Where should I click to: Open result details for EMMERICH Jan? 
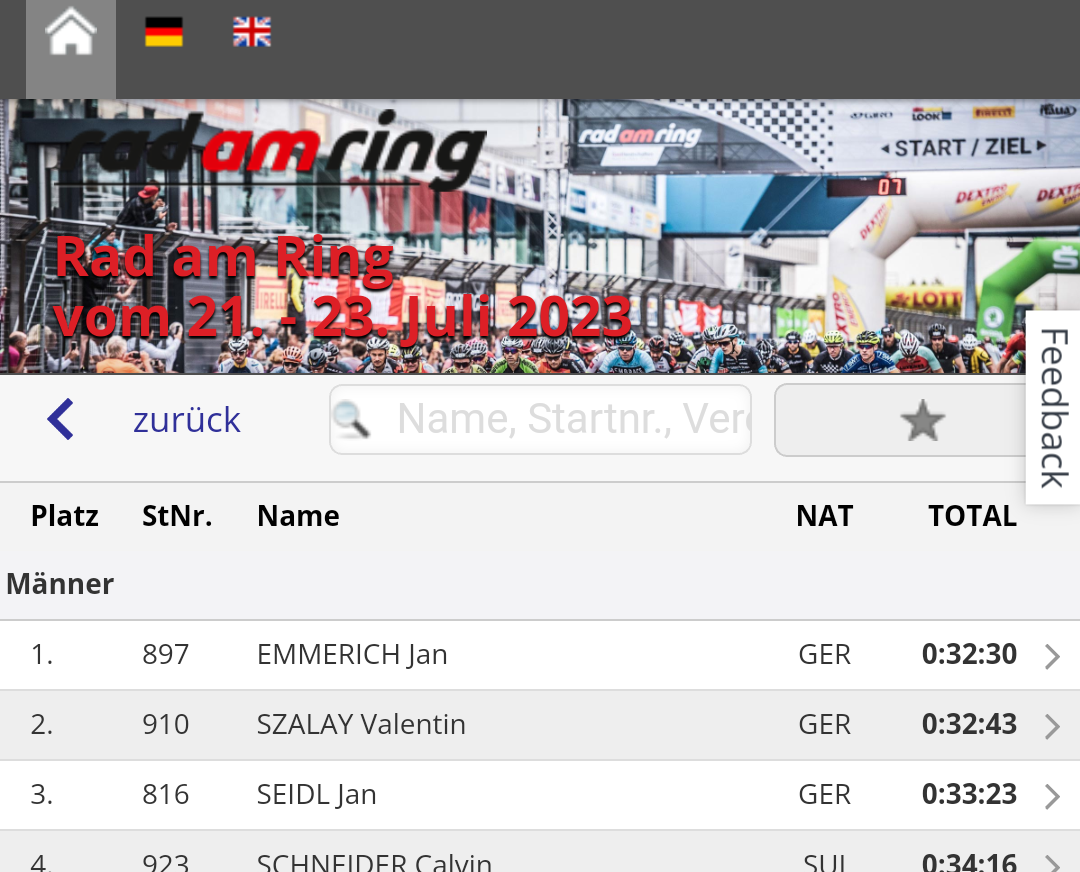tap(540, 655)
